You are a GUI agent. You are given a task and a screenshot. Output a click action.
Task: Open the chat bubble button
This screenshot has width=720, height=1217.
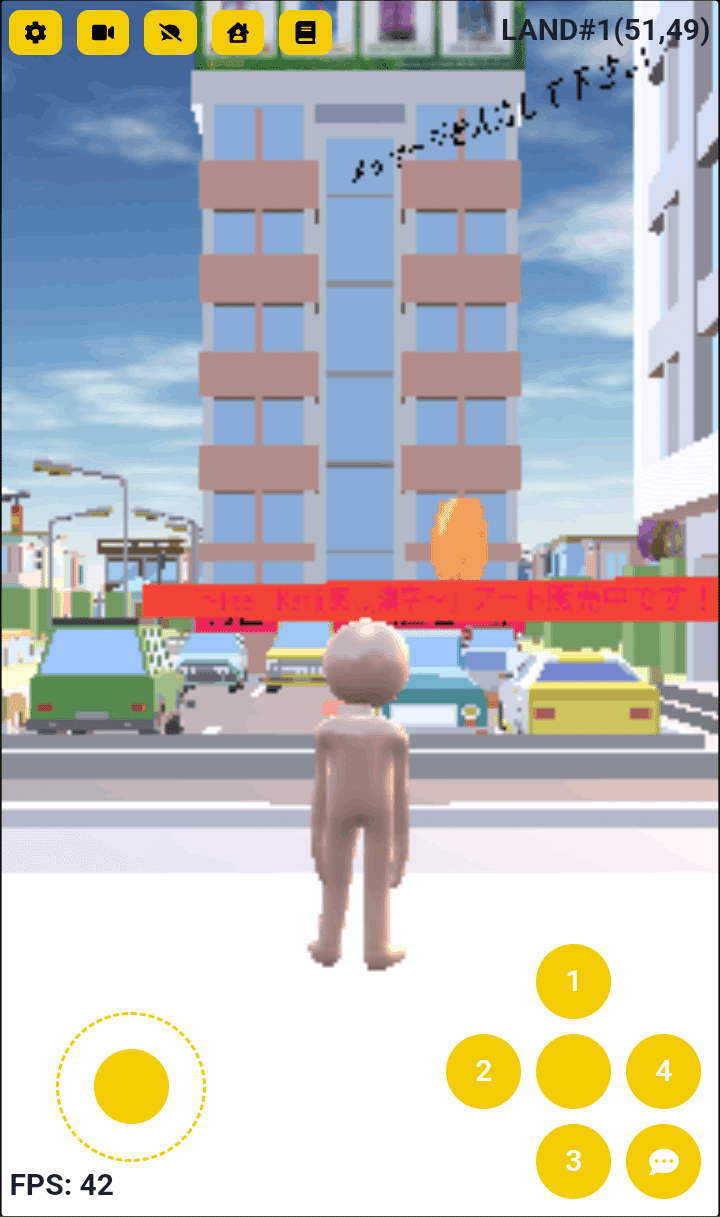[x=663, y=1161]
